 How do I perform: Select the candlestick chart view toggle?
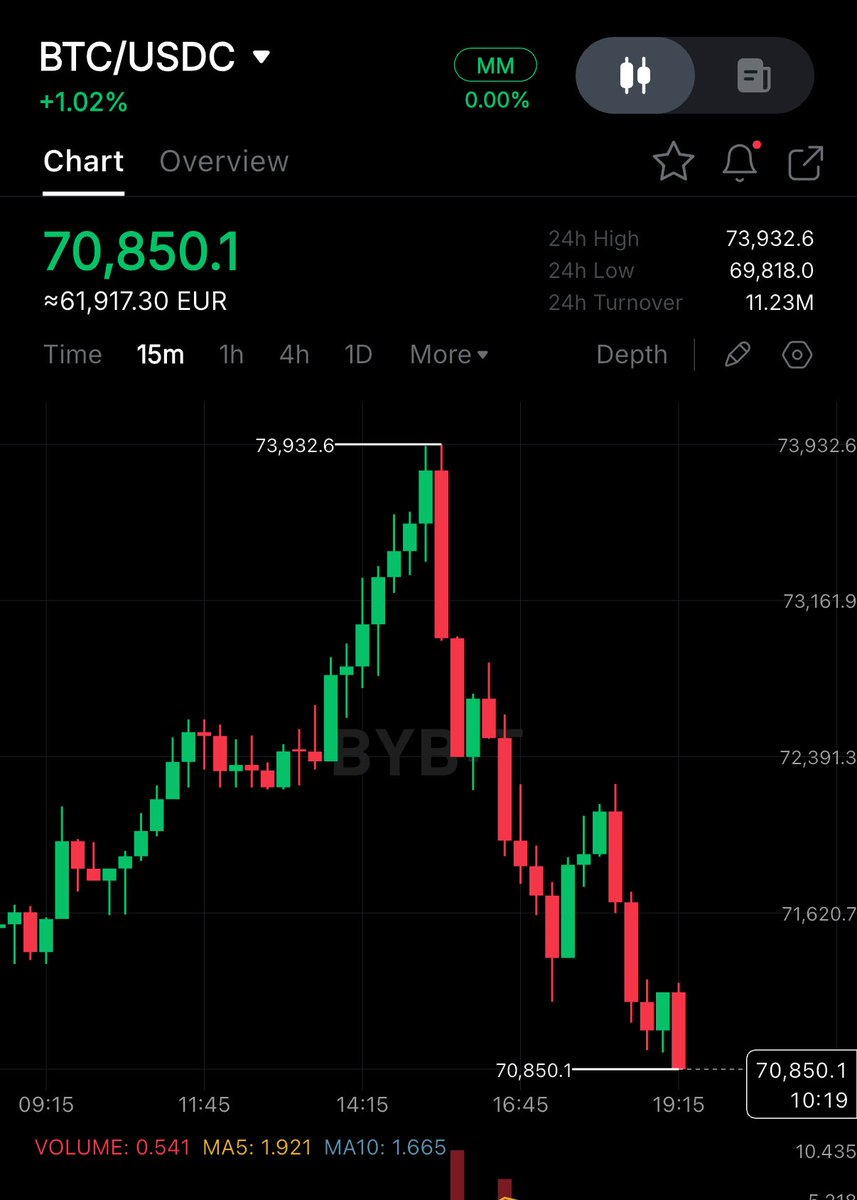pyautogui.click(x=635, y=76)
